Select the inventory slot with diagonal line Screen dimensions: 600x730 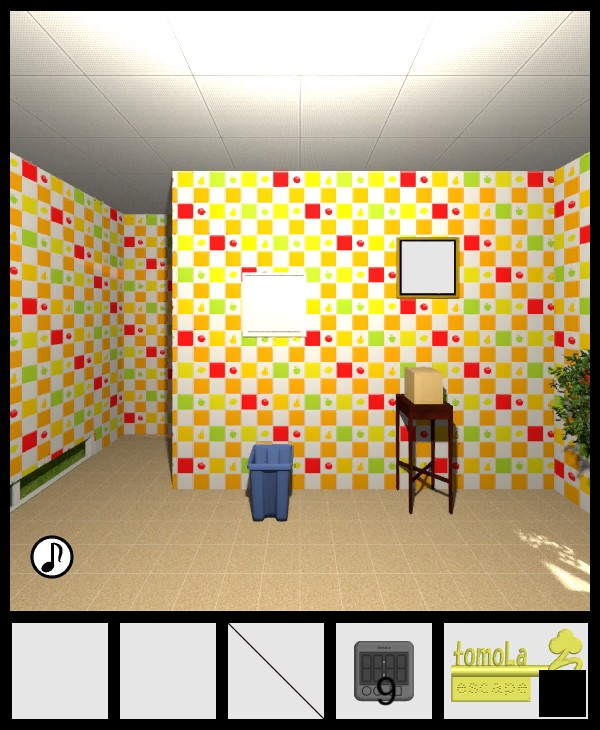click(276, 671)
